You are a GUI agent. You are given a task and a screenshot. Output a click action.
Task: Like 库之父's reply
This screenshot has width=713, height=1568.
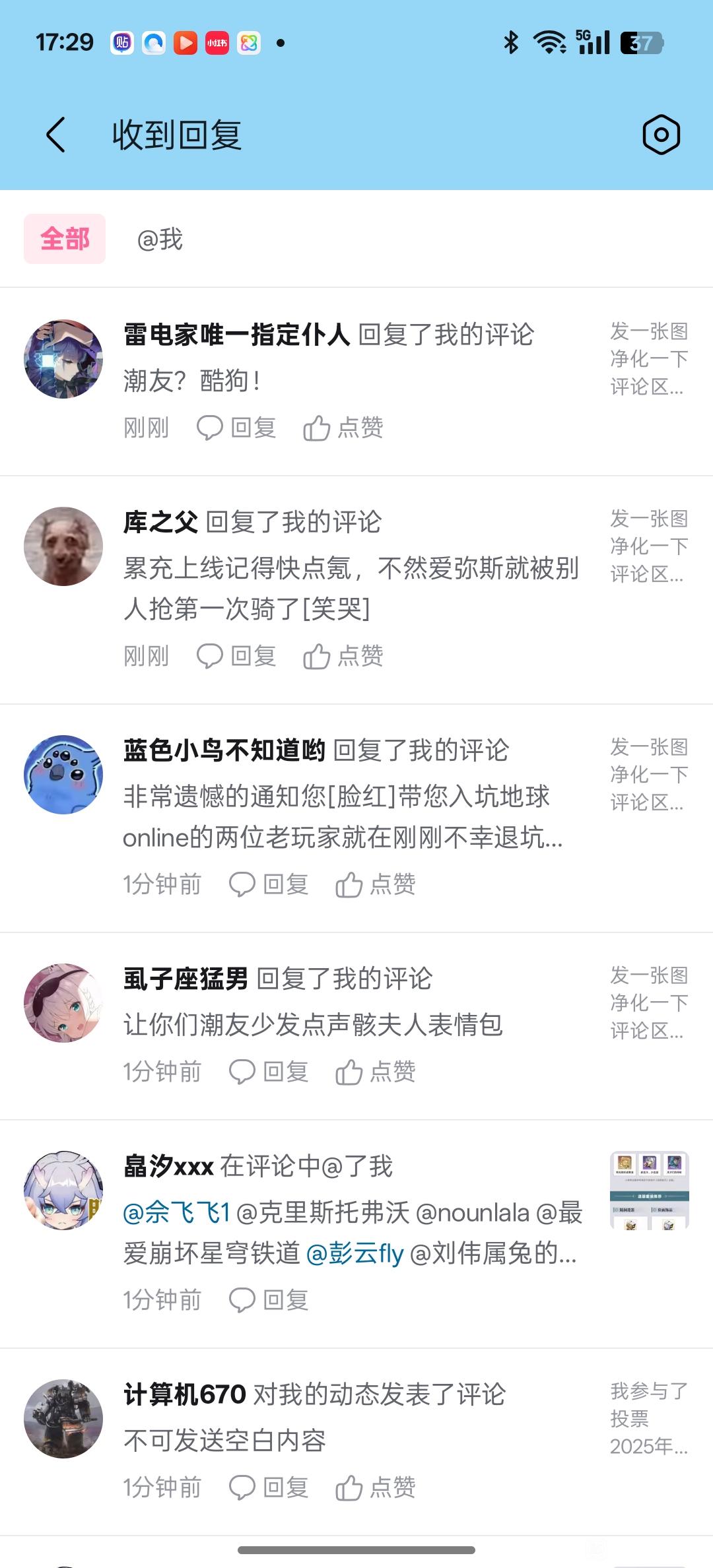tap(343, 656)
